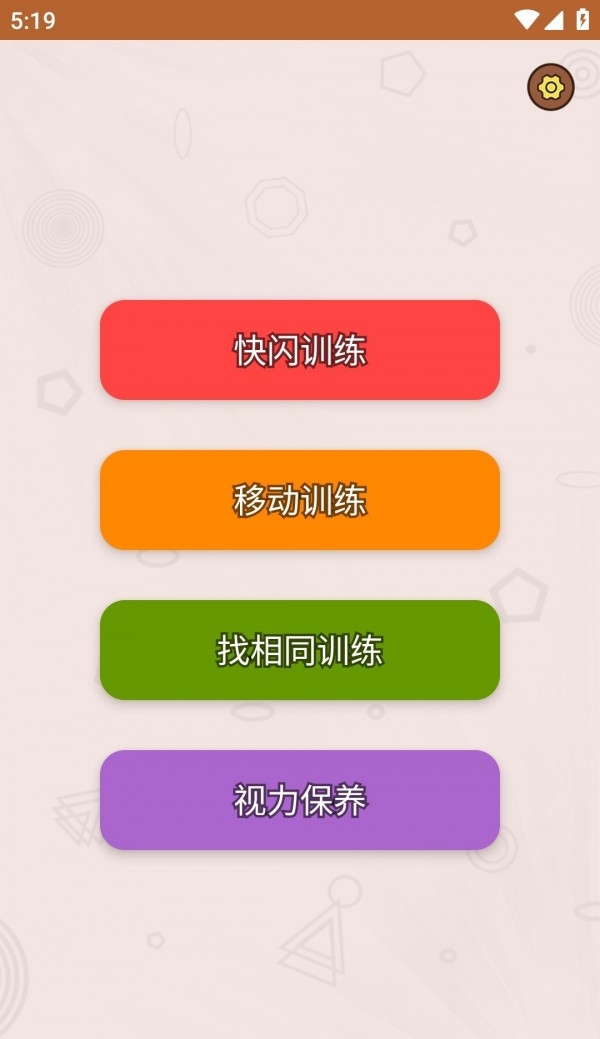Open 视力保养 vision care
Viewport: 600px width, 1039px height.
tap(300, 800)
